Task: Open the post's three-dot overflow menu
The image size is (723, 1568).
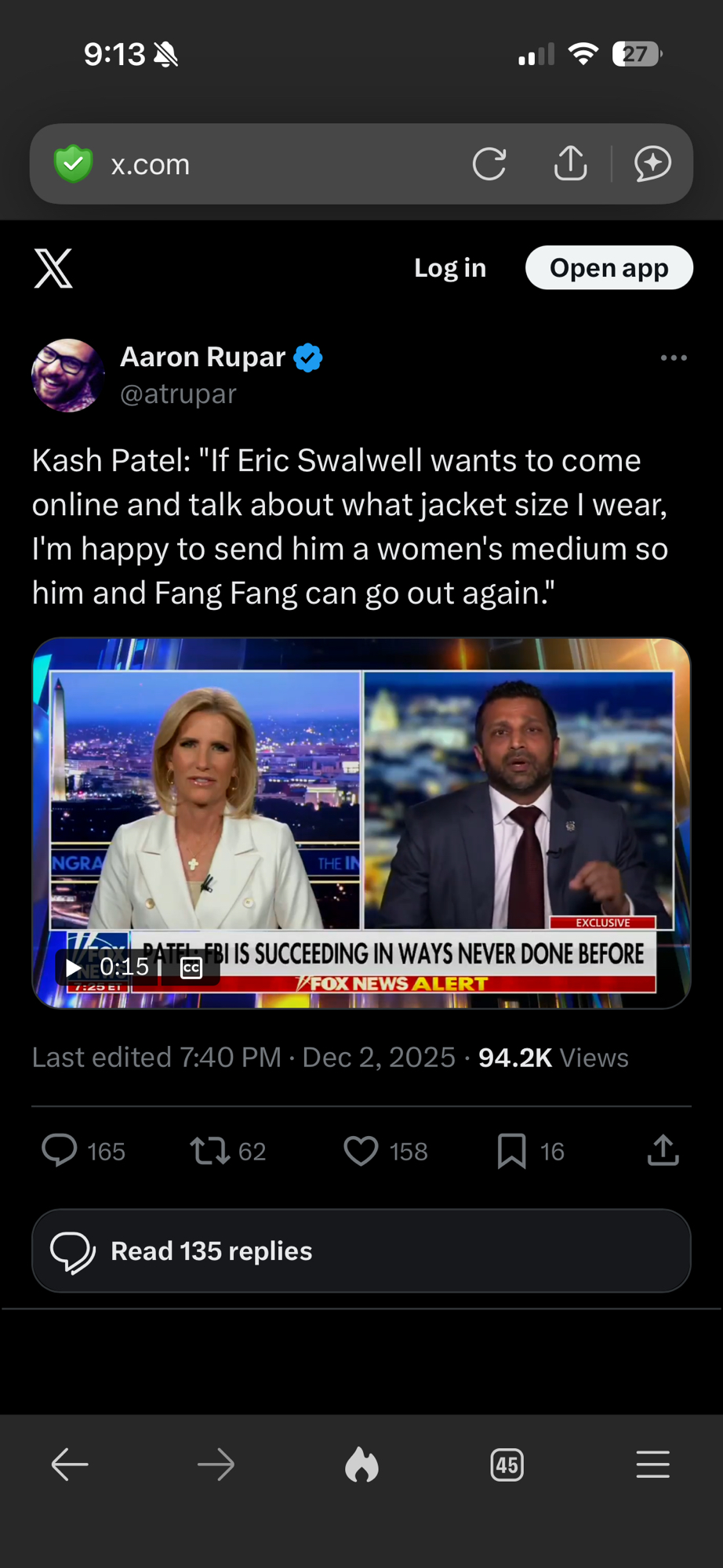Action: [674, 358]
